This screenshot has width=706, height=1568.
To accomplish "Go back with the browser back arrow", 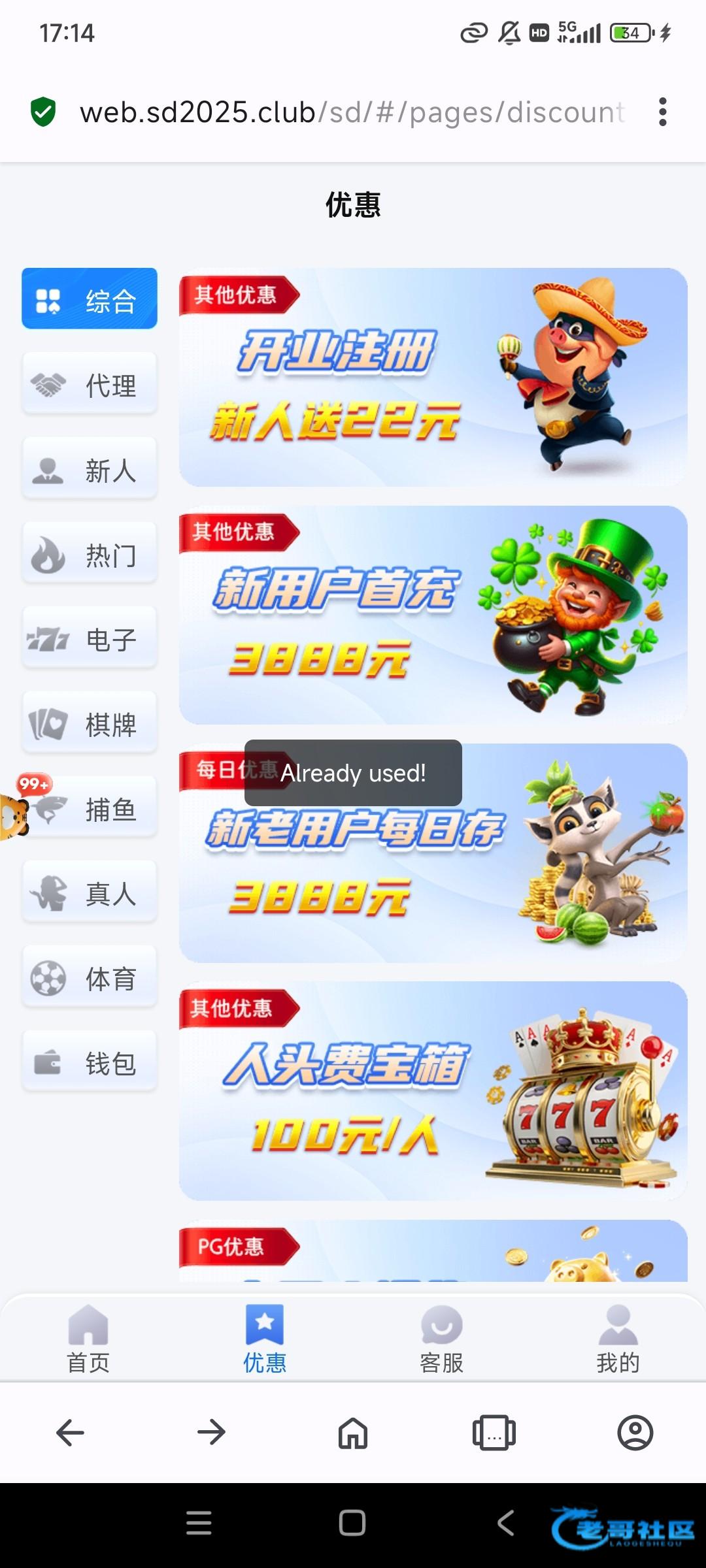I will coord(71,1433).
